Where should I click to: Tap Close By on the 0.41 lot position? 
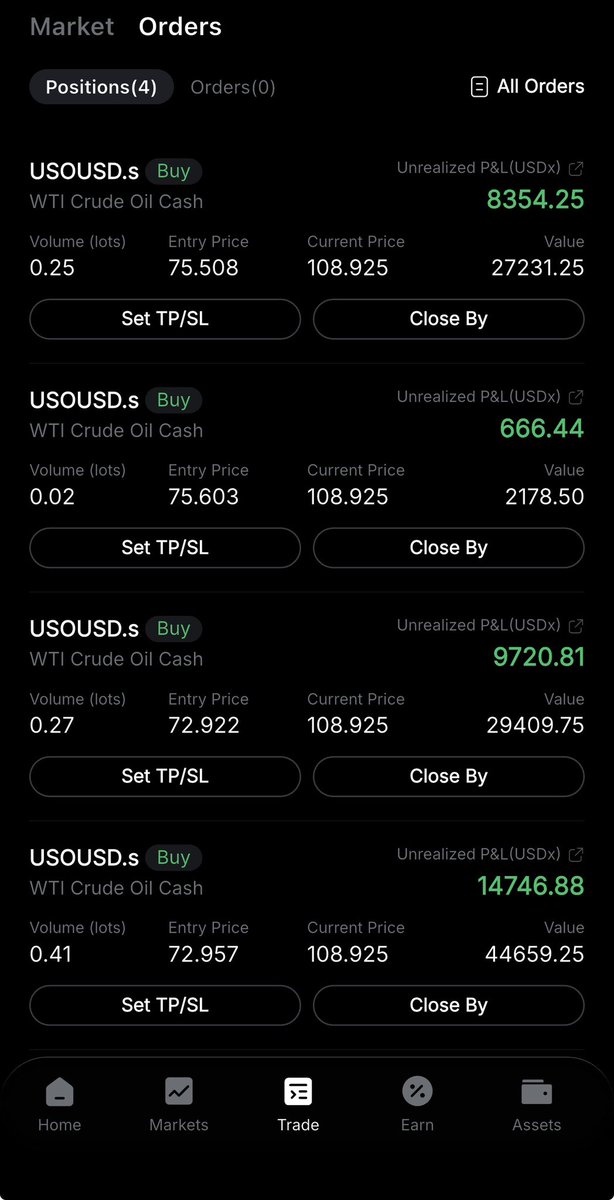pyautogui.click(x=448, y=1005)
